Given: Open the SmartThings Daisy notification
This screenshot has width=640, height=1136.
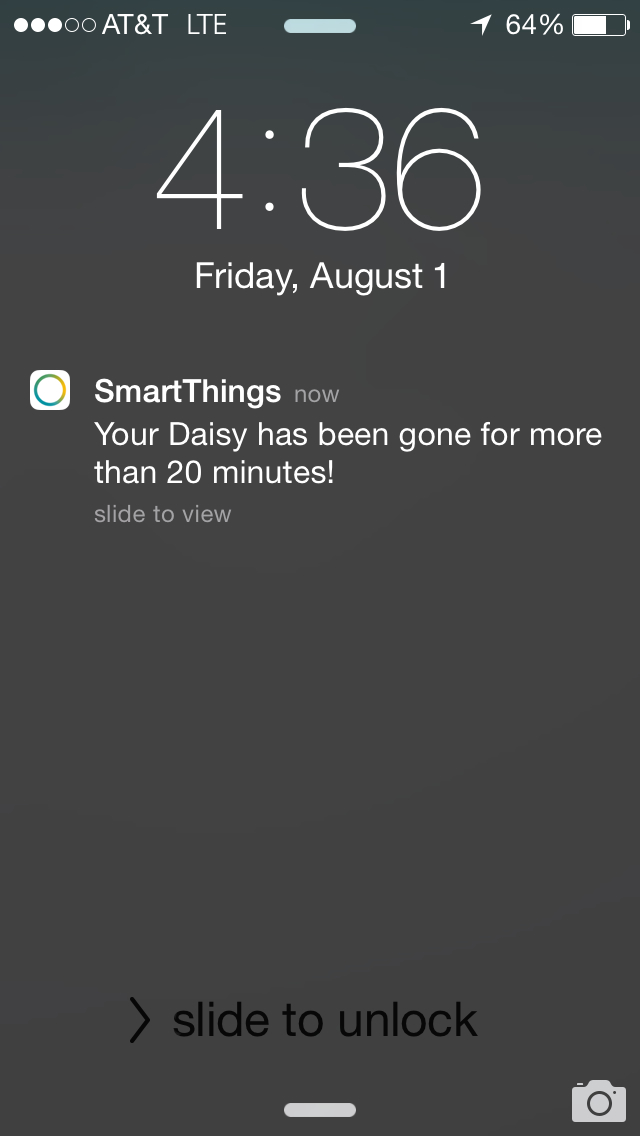Looking at the screenshot, I should pos(320,448).
